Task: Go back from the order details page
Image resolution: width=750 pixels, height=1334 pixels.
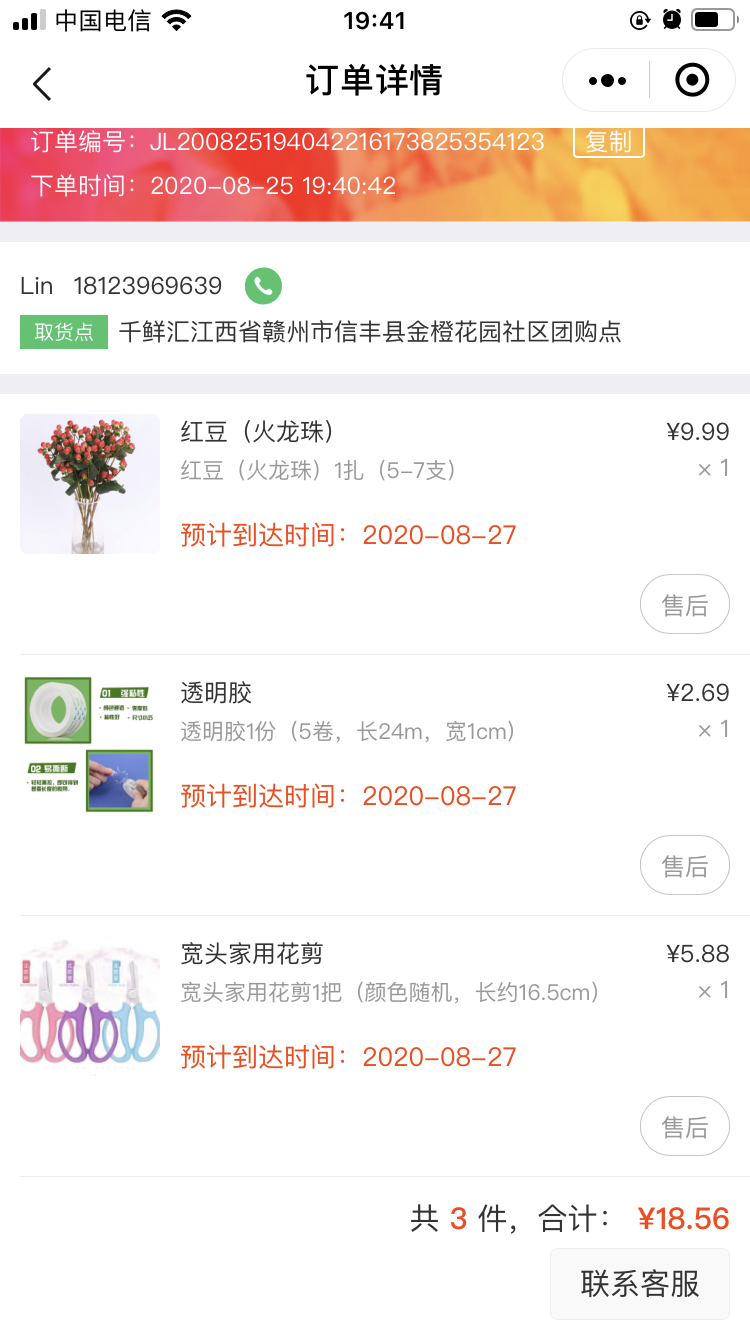Action: [42, 83]
